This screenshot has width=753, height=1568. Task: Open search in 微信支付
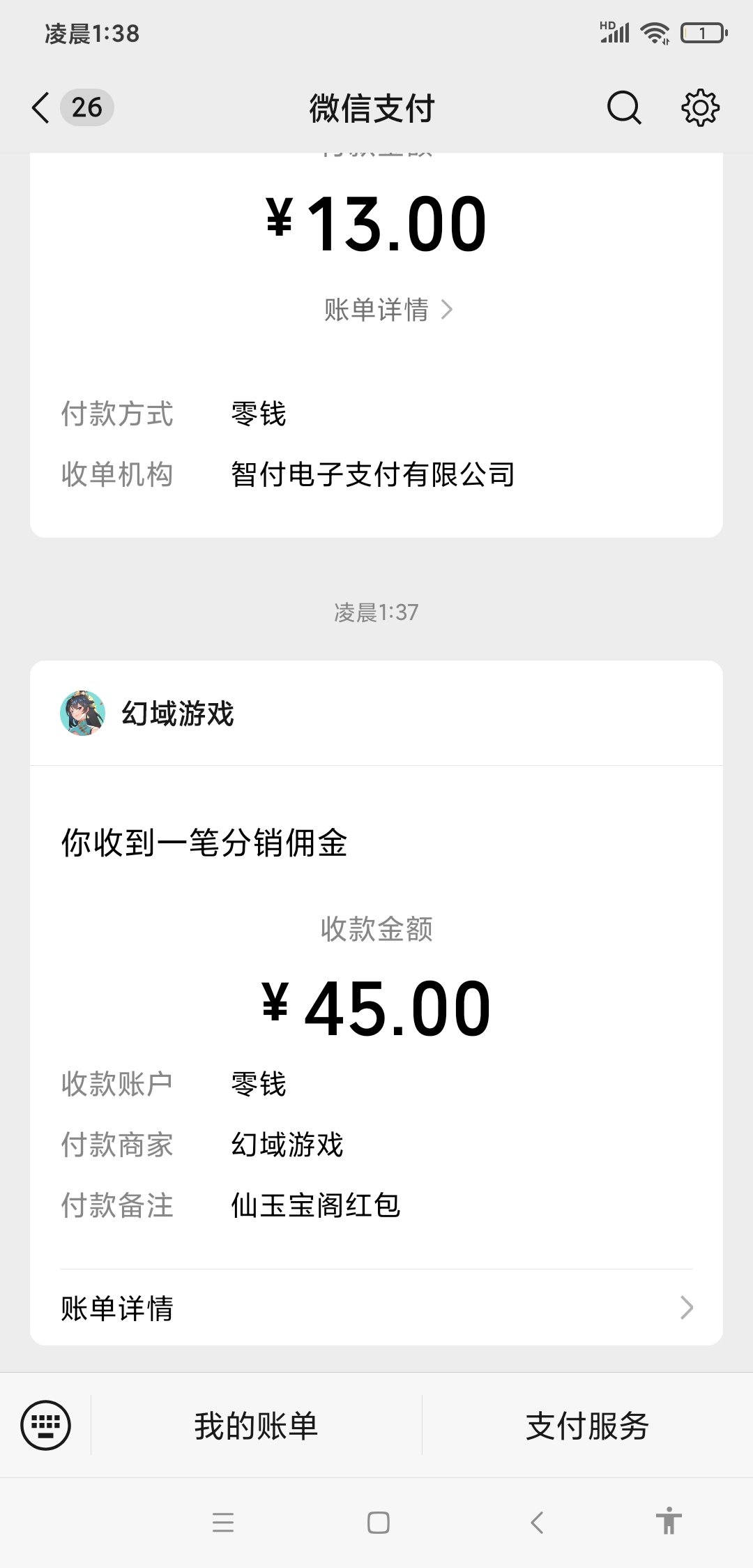tap(623, 108)
